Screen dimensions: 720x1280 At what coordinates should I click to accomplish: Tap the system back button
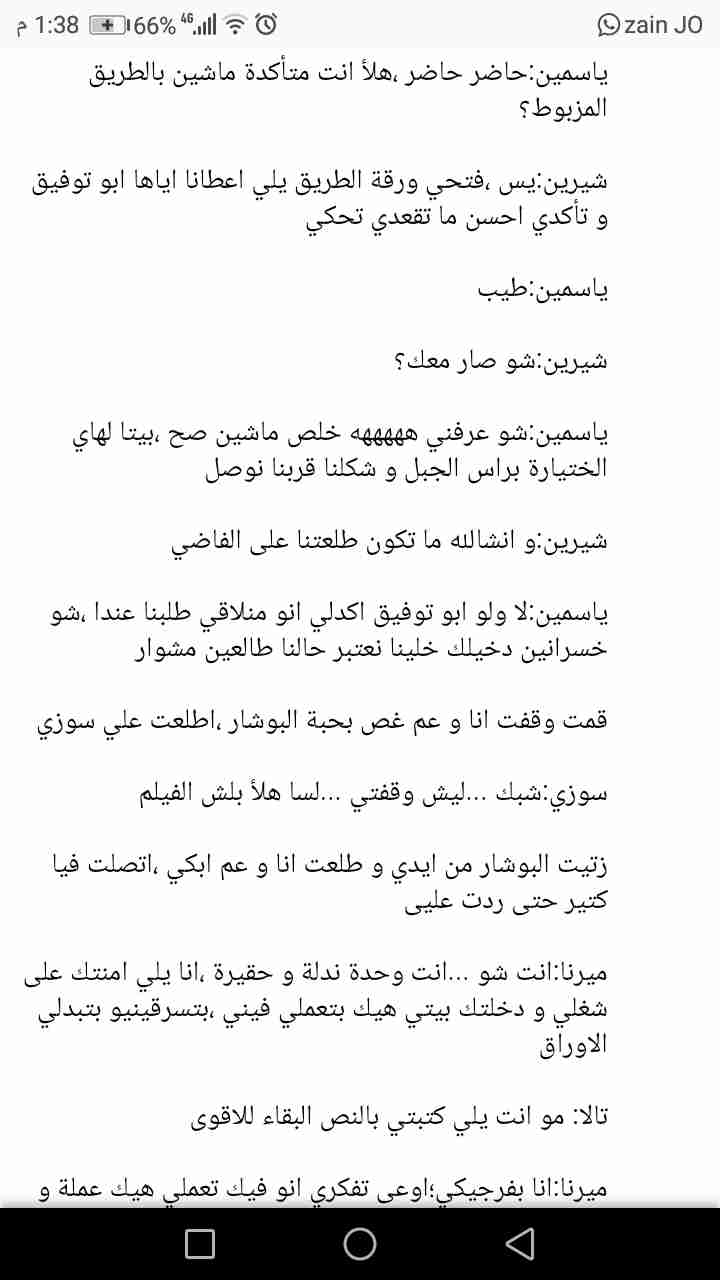pos(519,1243)
